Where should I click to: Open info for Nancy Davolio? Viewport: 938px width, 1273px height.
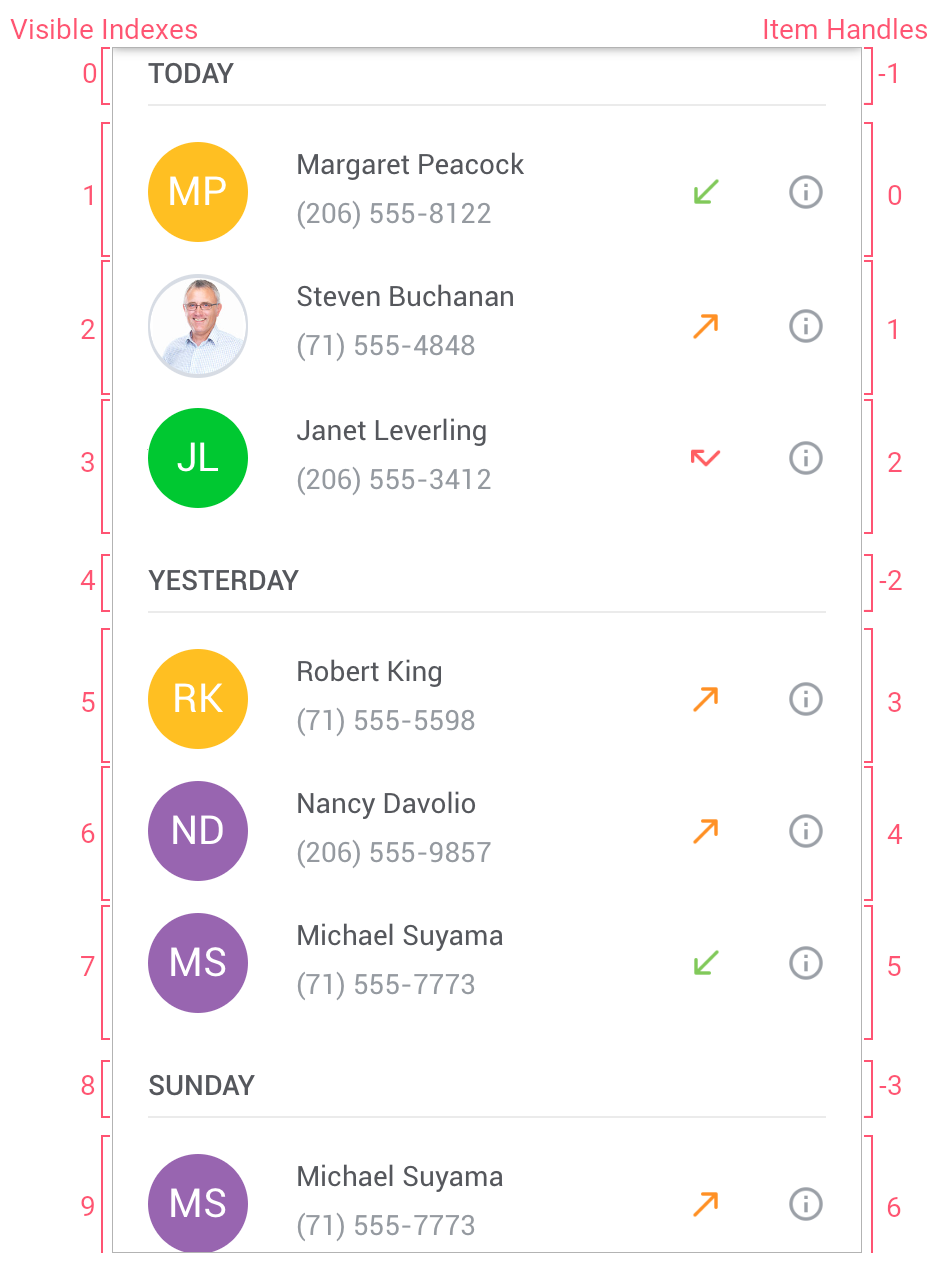point(805,830)
